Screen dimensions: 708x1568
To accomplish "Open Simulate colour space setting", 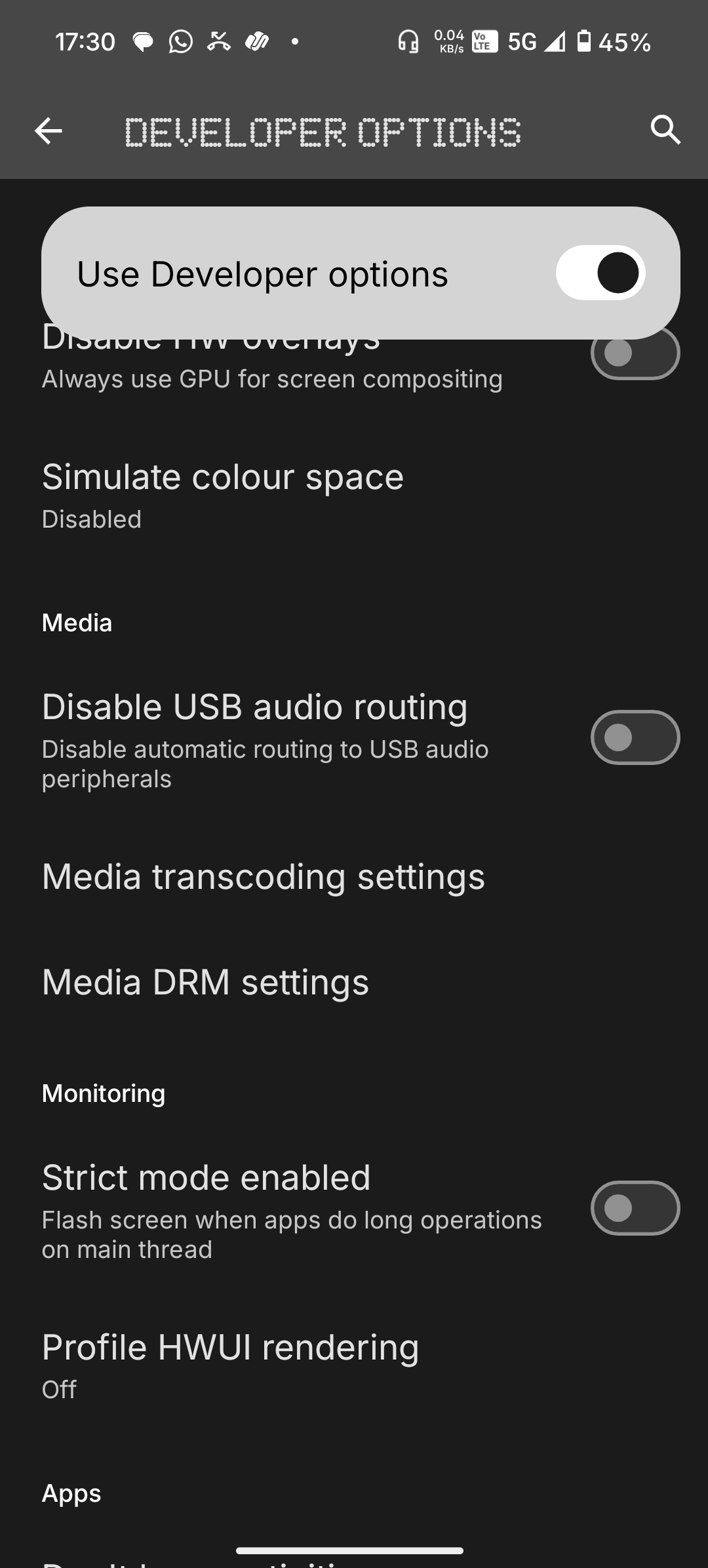I will (x=223, y=494).
